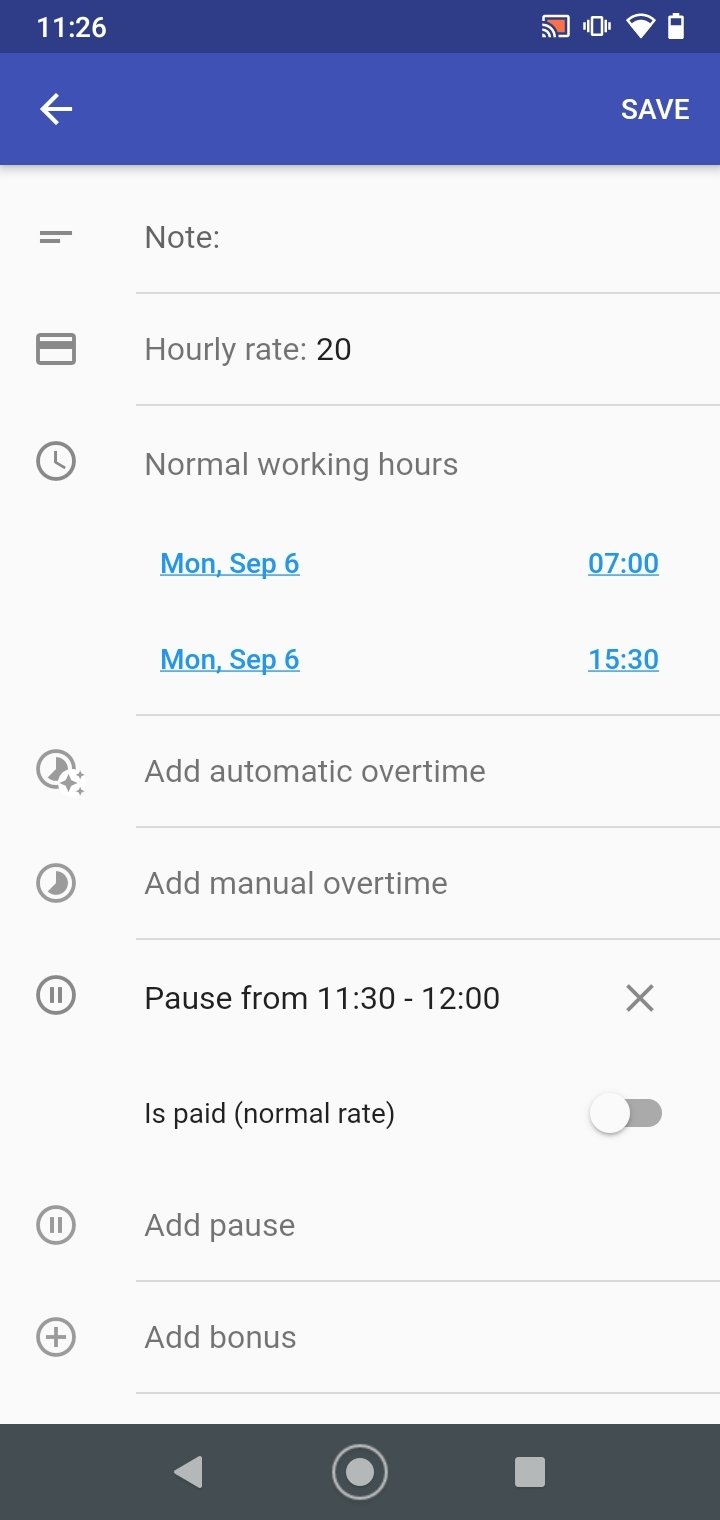Edit the Note field
Viewport: 720px width, 1520px height.
(428, 237)
